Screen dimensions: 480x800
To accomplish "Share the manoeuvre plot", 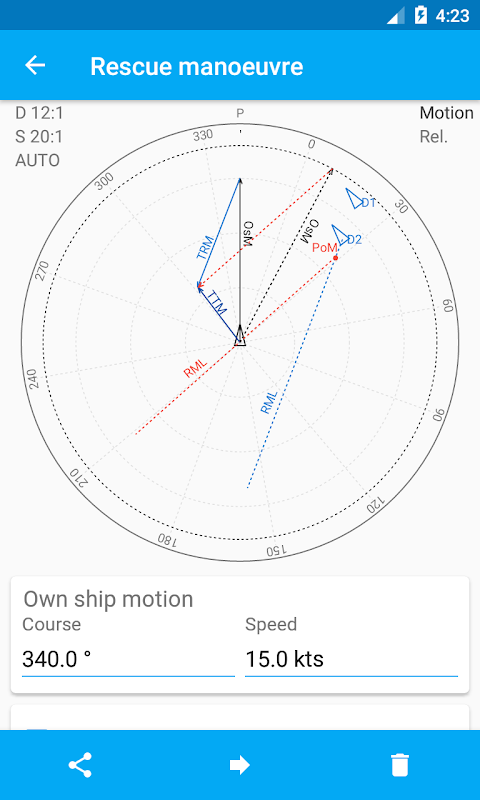I will point(80,765).
